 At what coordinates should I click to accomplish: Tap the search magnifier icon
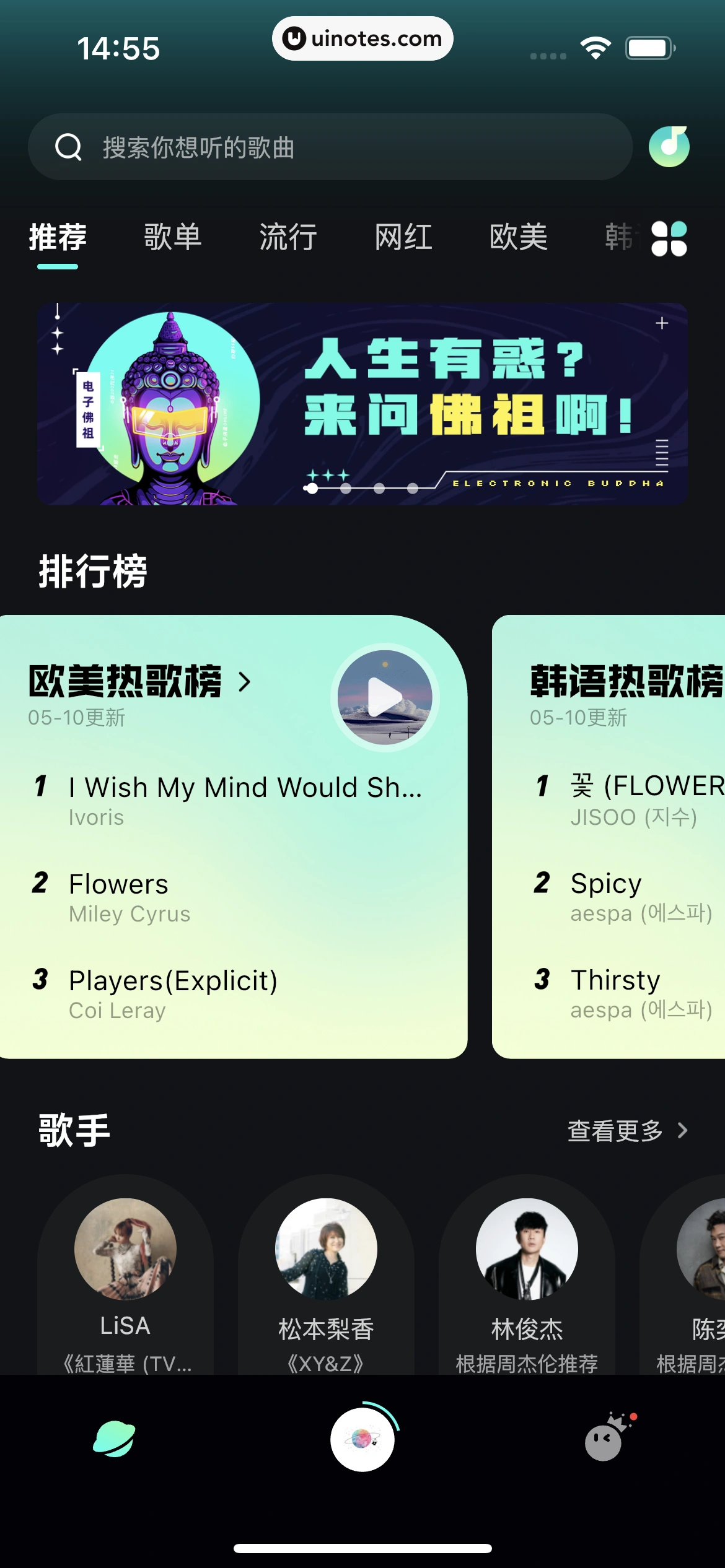pos(69,147)
